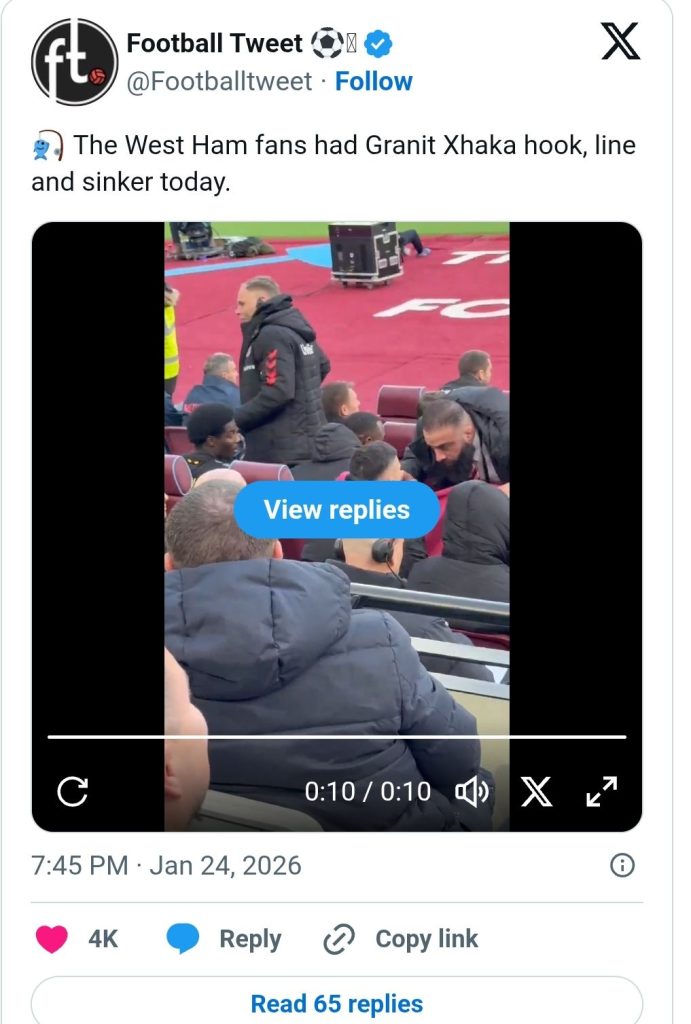Screen dimensions: 691x1024
Task: Open the X logo in tweet header
Action: [x=622, y=44]
